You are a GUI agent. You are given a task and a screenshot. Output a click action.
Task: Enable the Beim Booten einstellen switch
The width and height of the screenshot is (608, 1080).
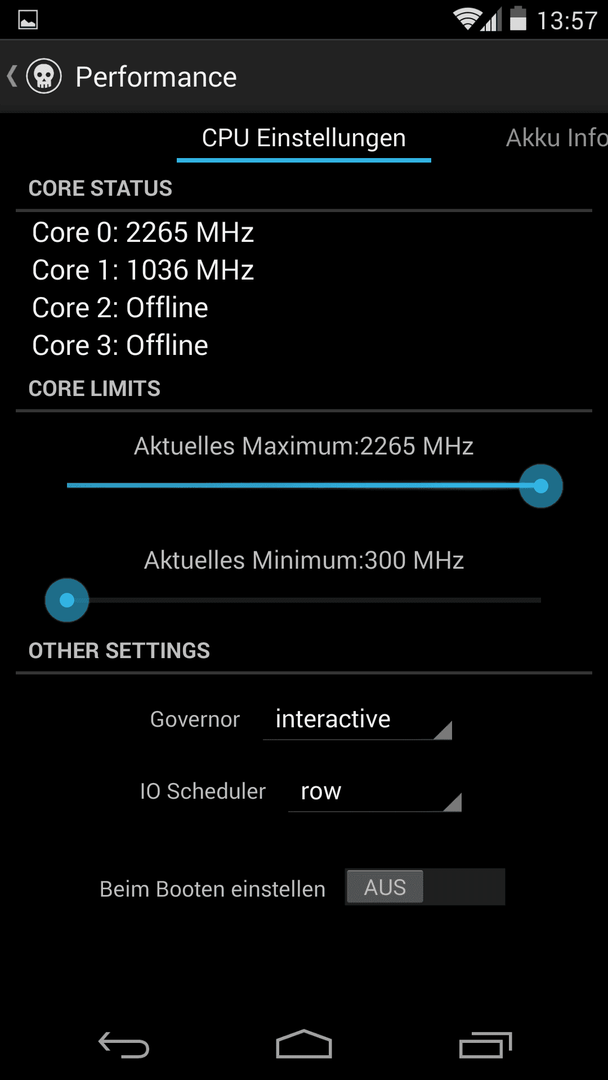tap(425, 887)
